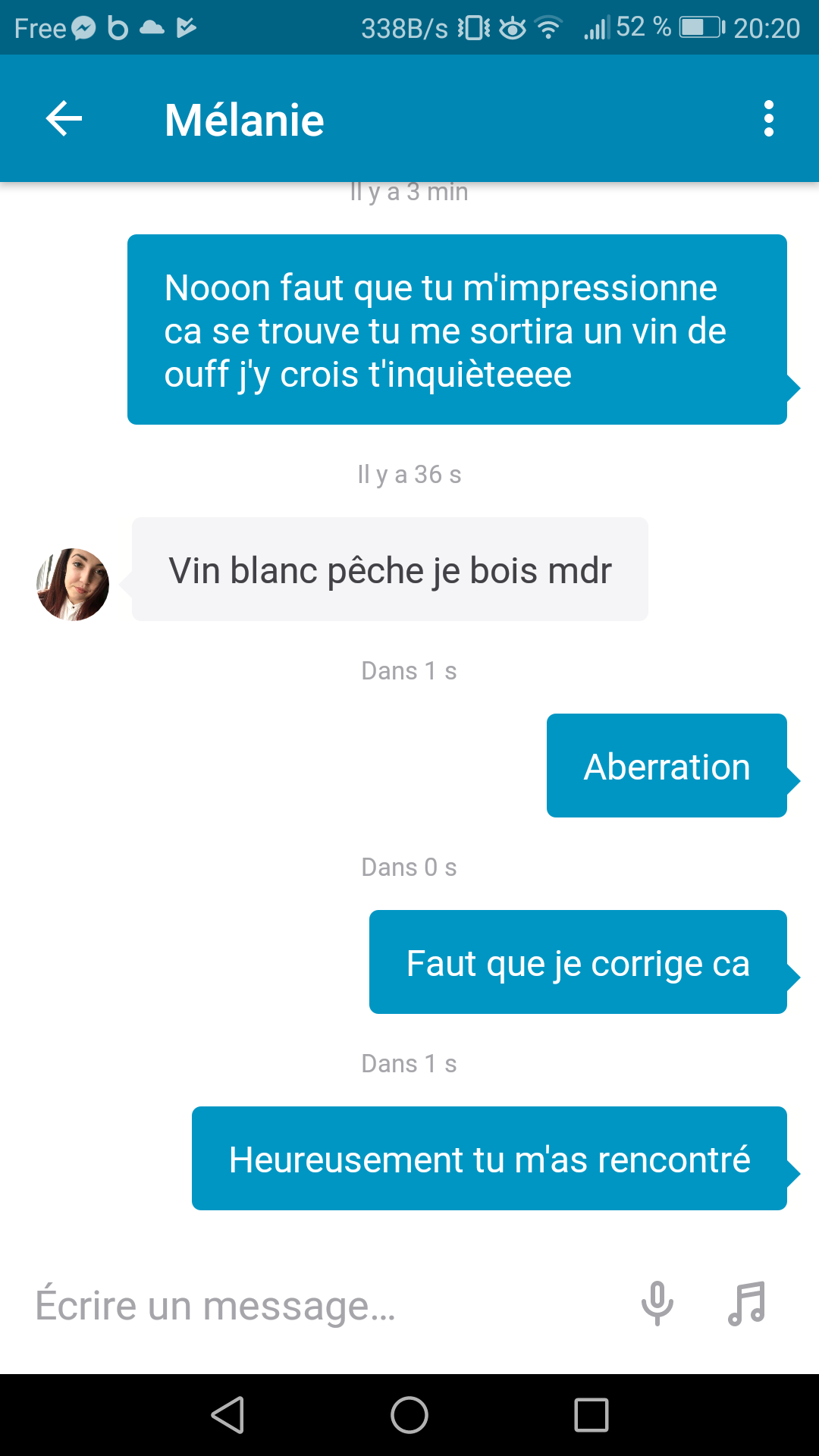The image size is (819, 1456).
Task: Tap the system home button
Action: [x=409, y=1415]
